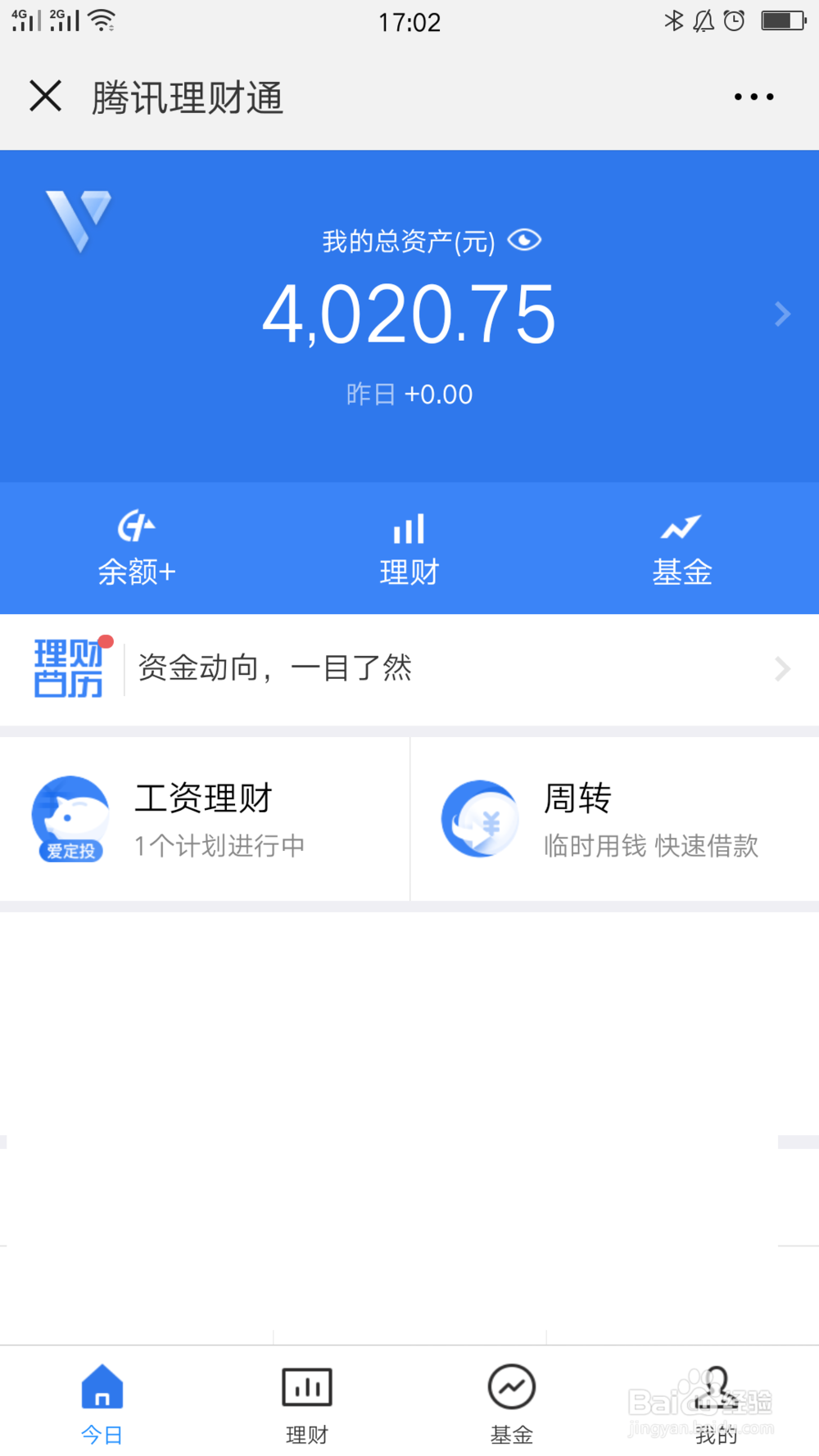Tap 临时用钱 快速借款 under 周转
819x1456 pixels.
(x=653, y=845)
